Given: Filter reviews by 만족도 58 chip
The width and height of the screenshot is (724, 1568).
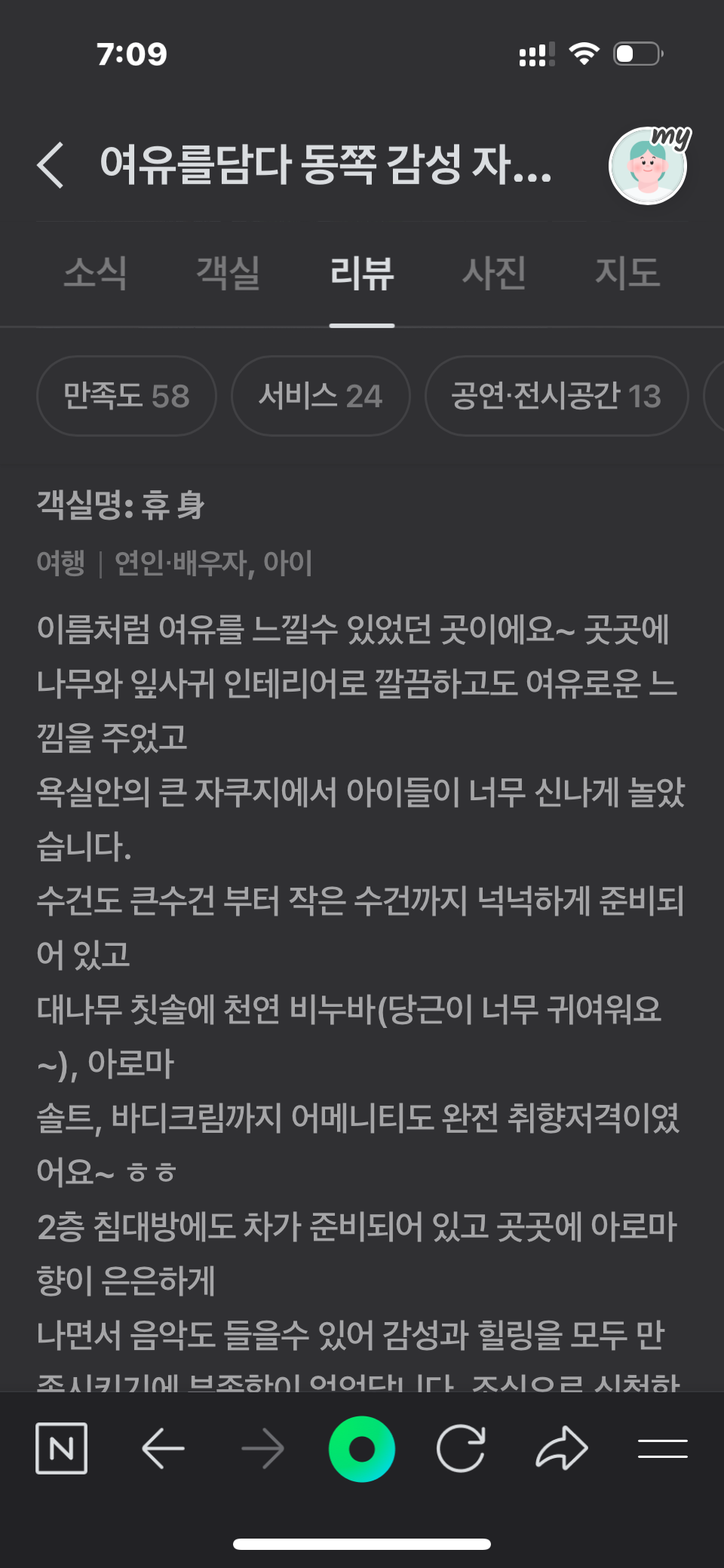Looking at the screenshot, I should point(127,396).
